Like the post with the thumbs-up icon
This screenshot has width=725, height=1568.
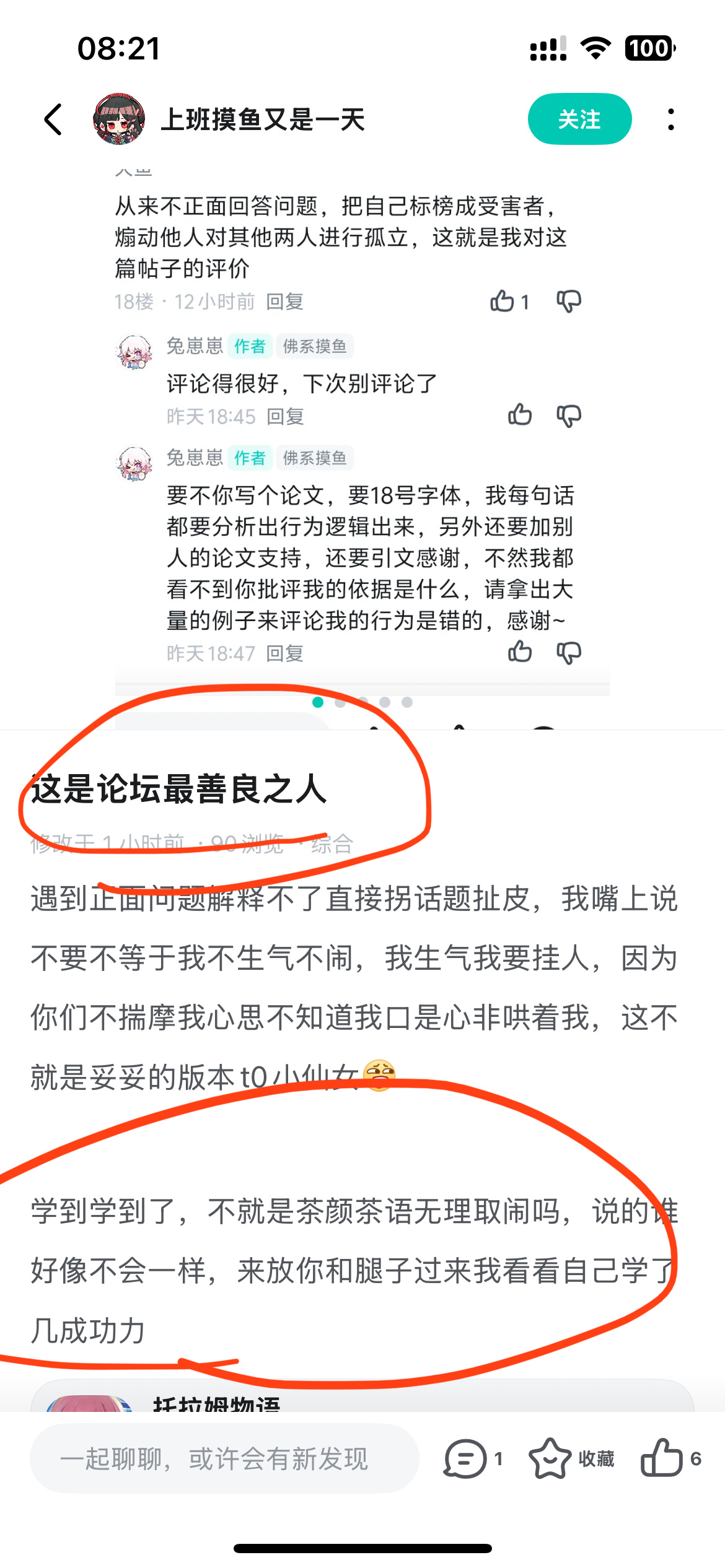(x=670, y=1457)
